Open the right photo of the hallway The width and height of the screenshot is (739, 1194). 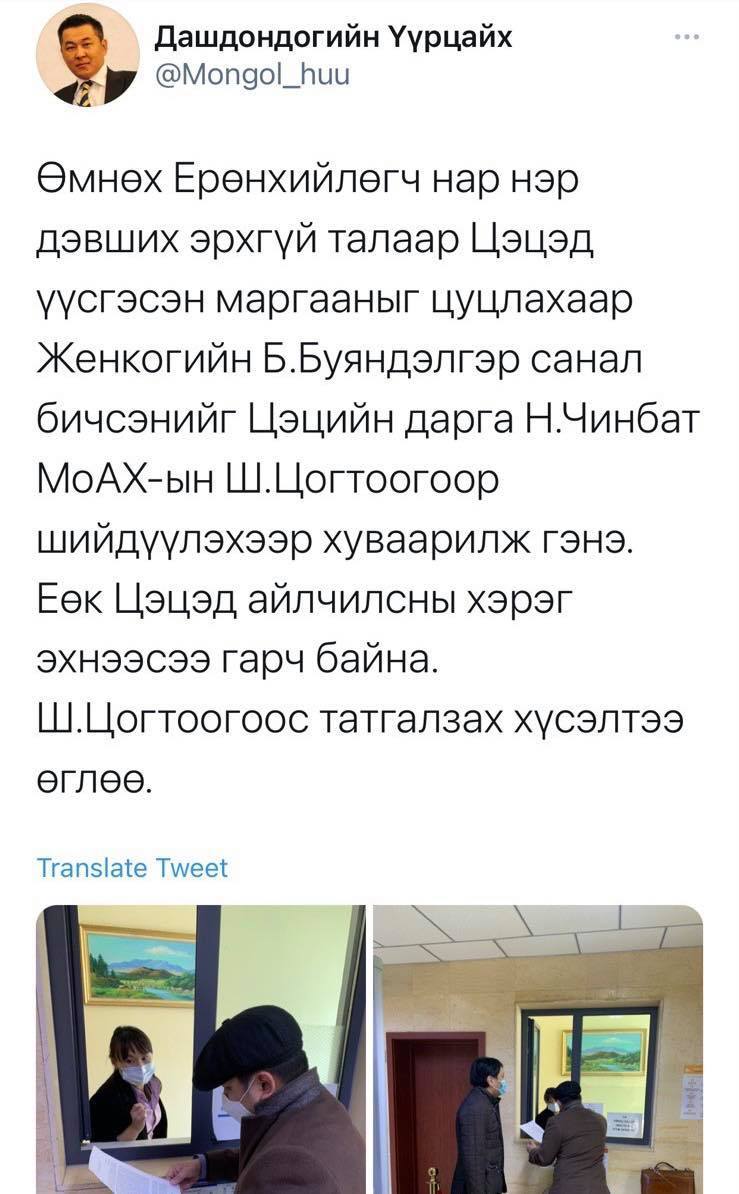coord(538,1048)
